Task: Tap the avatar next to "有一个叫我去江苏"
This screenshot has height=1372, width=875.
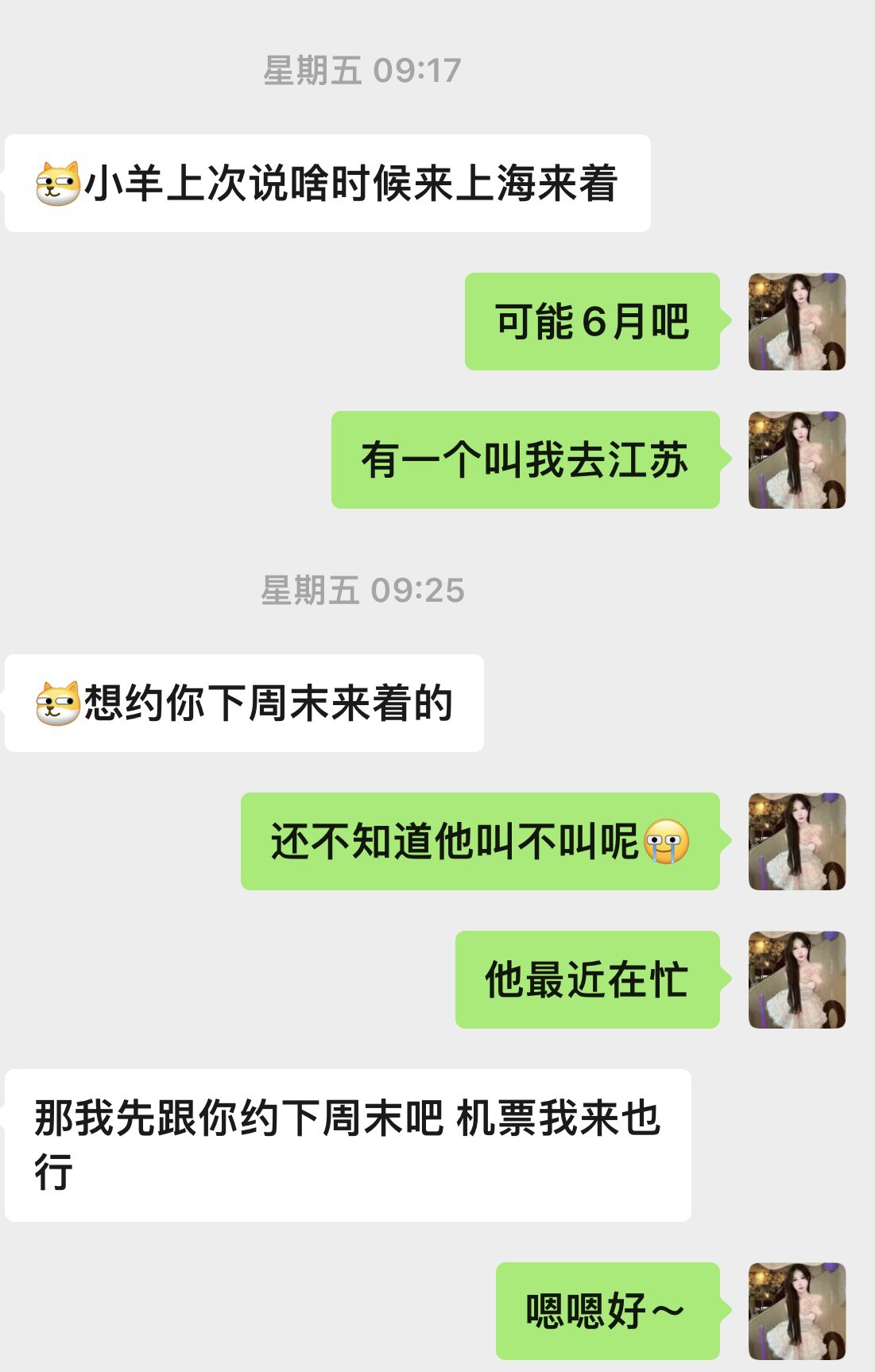Action: pyautogui.click(x=796, y=460)
